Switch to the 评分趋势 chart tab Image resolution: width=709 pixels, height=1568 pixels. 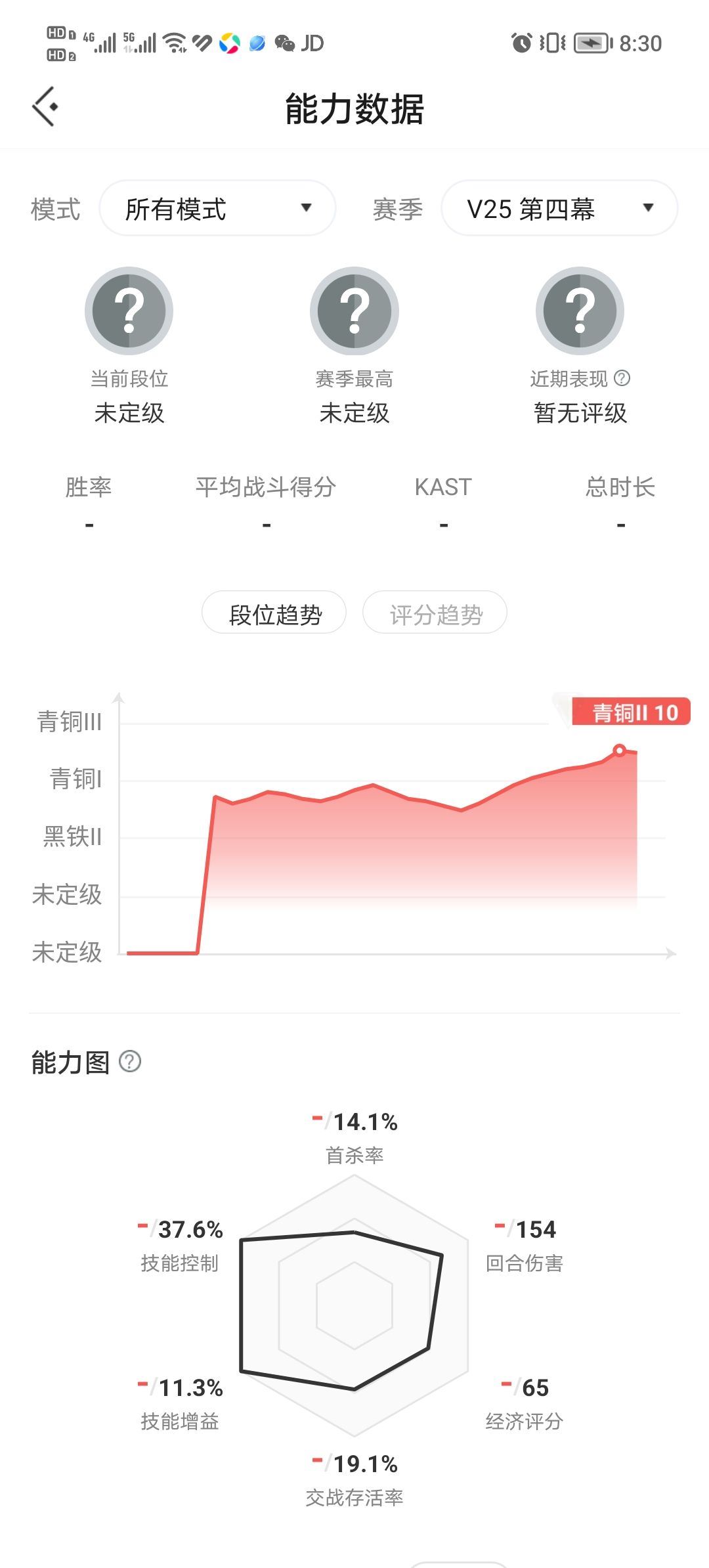tap(435, 613)
